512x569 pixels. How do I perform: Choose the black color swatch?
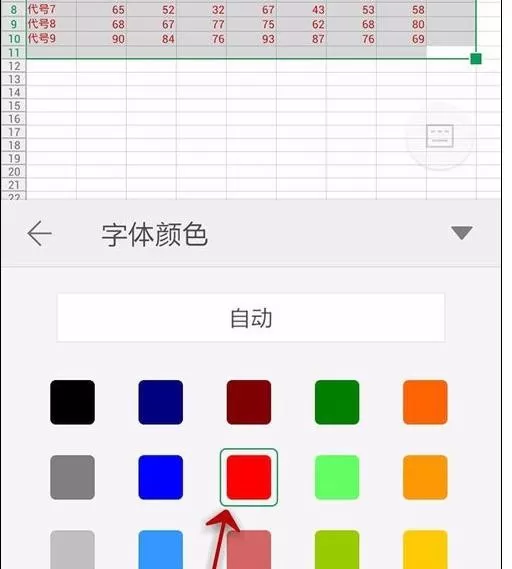pyautogui.click(x=73, y=402)
